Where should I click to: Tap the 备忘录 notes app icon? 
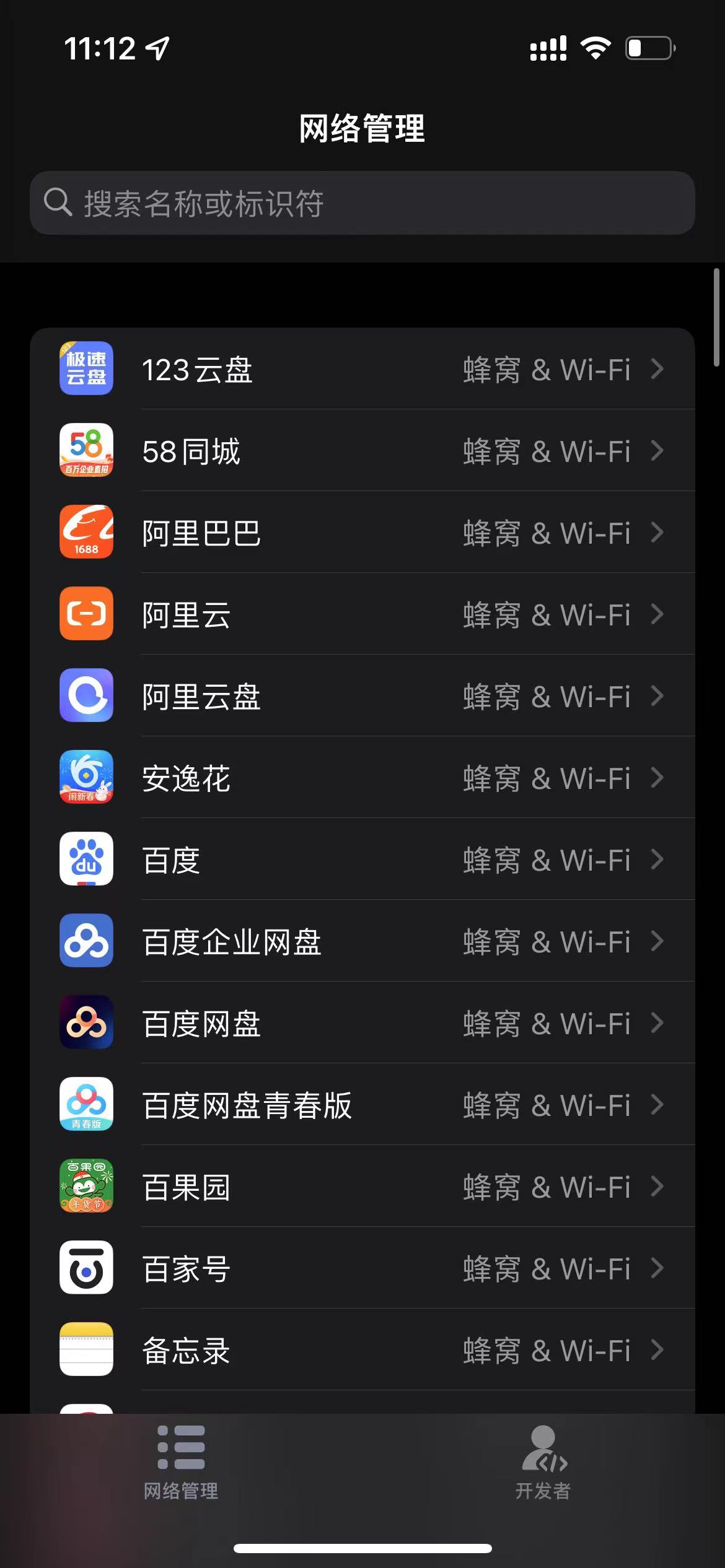tap(86, 1349)
